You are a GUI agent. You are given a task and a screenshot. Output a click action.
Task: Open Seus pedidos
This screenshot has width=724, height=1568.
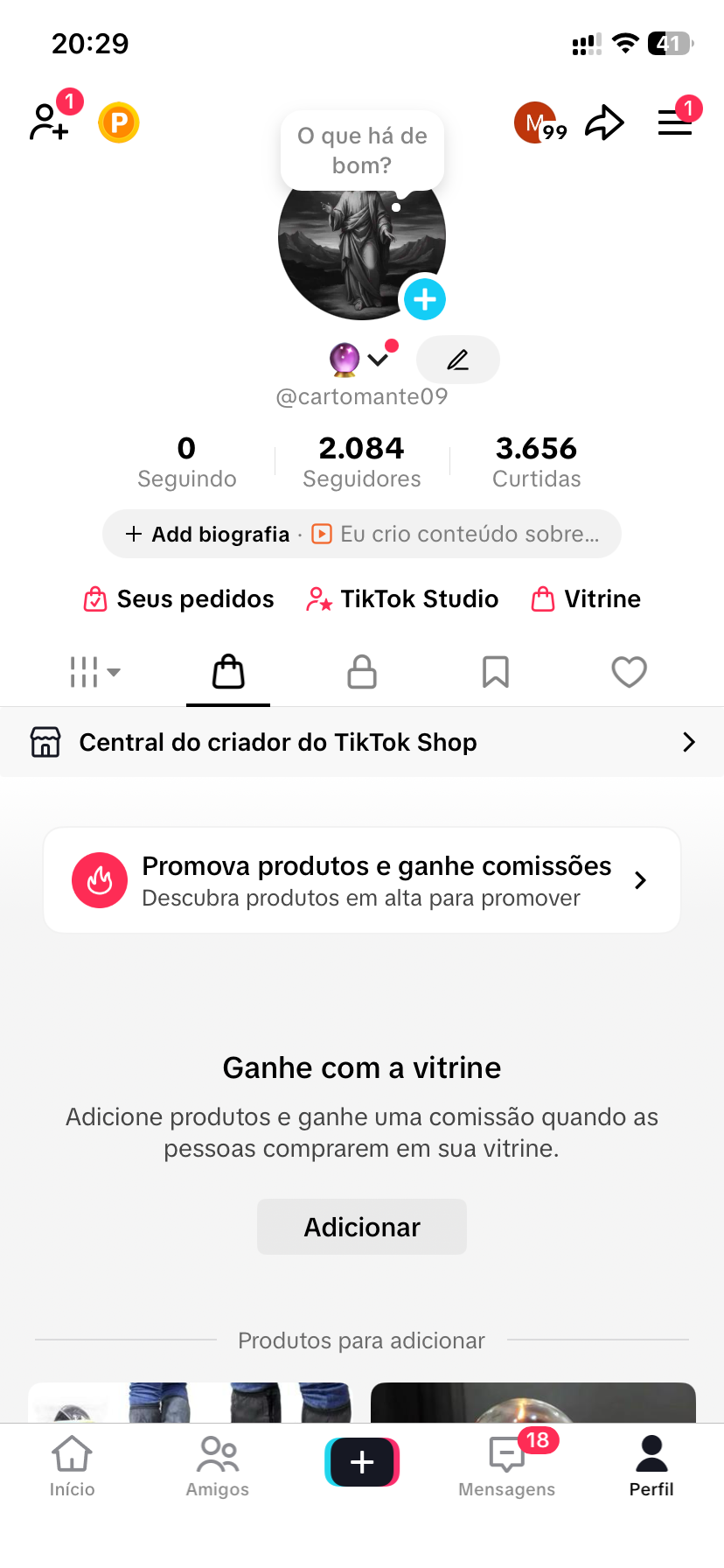179,599
